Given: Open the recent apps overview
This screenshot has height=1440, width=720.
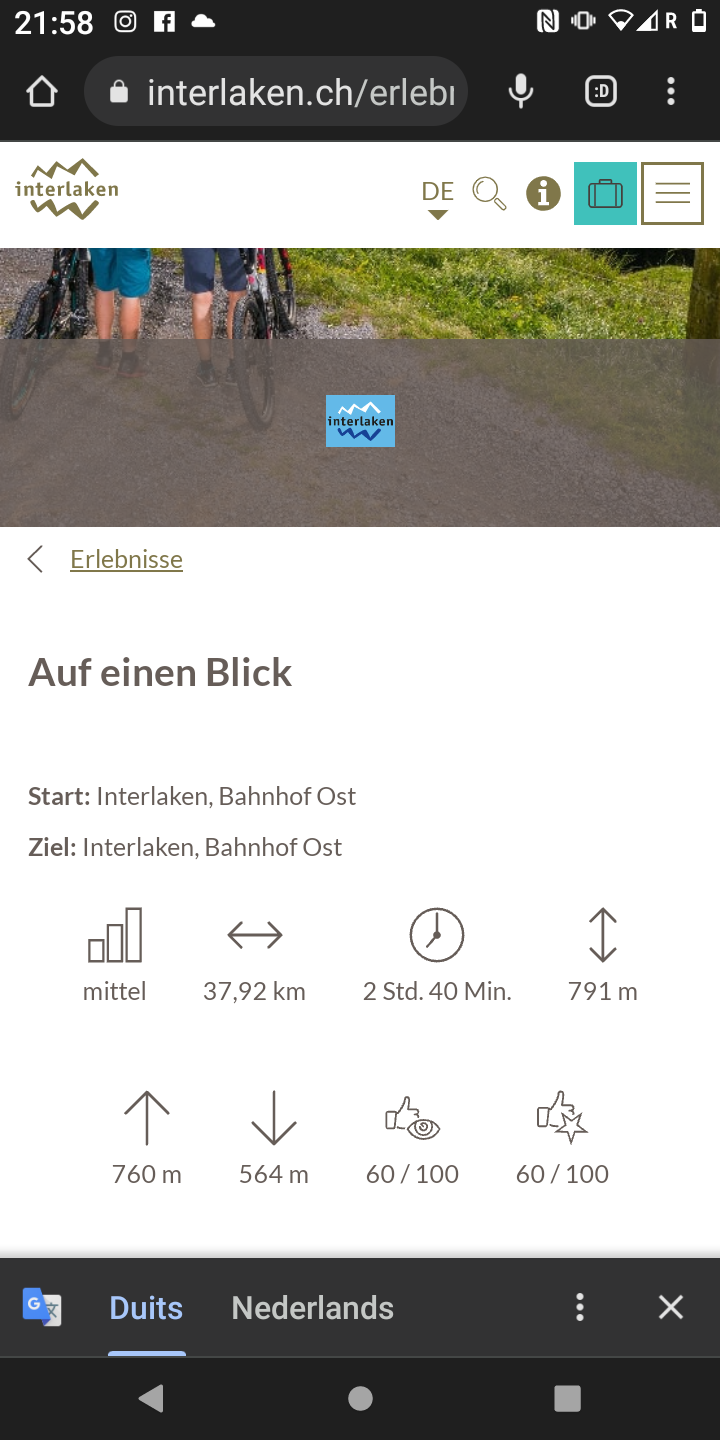Looking at the screenshot, I should coord(567,1398).
